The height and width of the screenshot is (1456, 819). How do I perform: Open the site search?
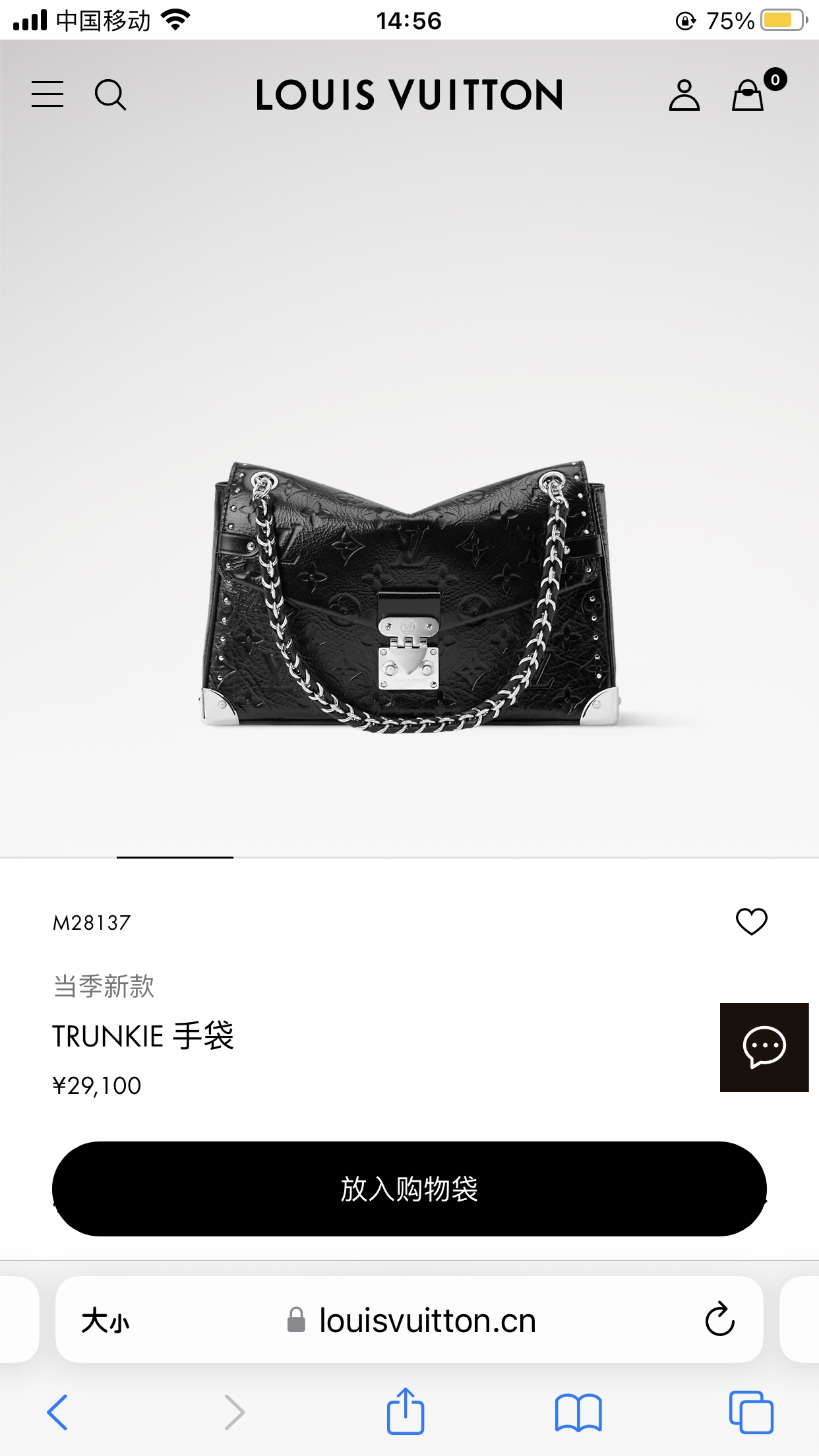click(x=110, y=95)
